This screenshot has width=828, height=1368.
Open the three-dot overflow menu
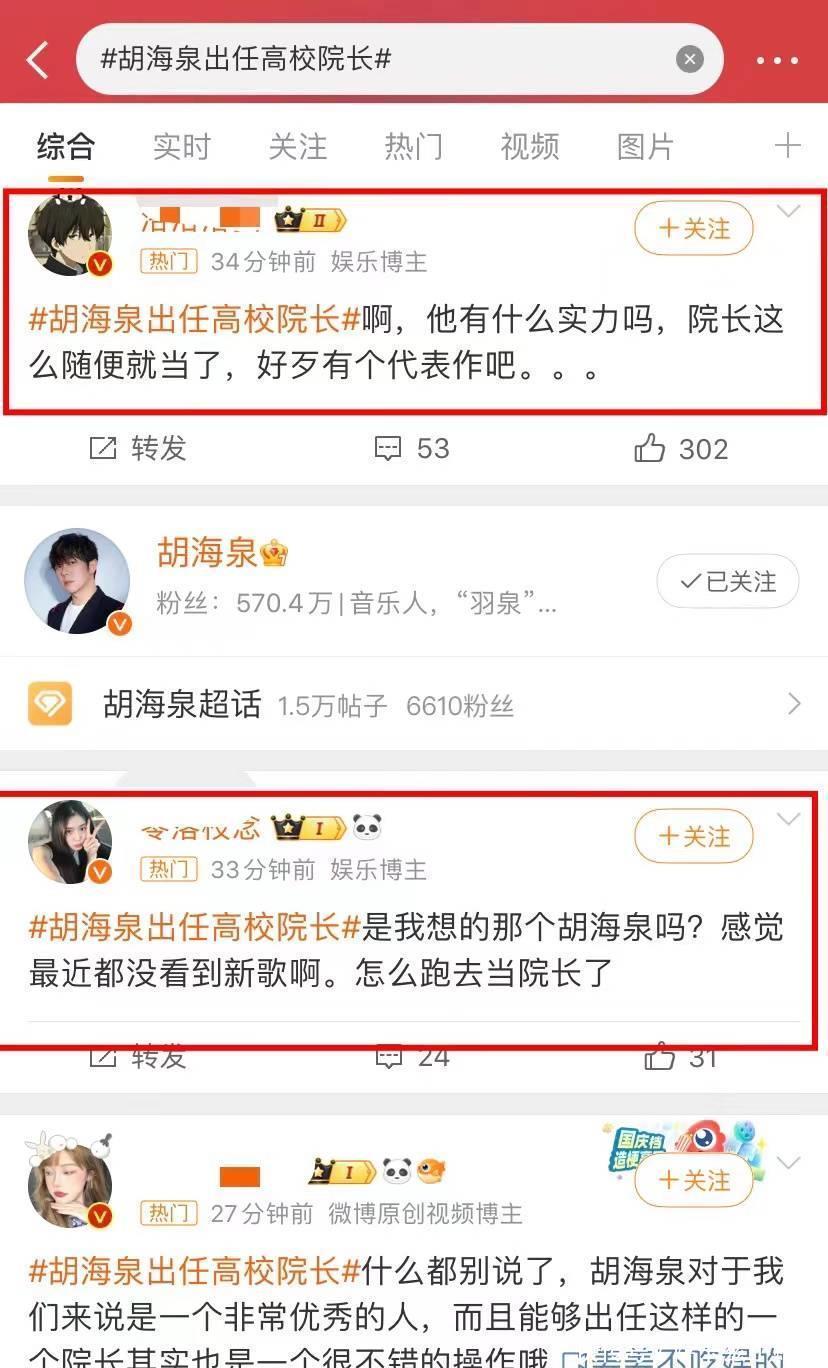pyautogui.click(x=777, y=61)
